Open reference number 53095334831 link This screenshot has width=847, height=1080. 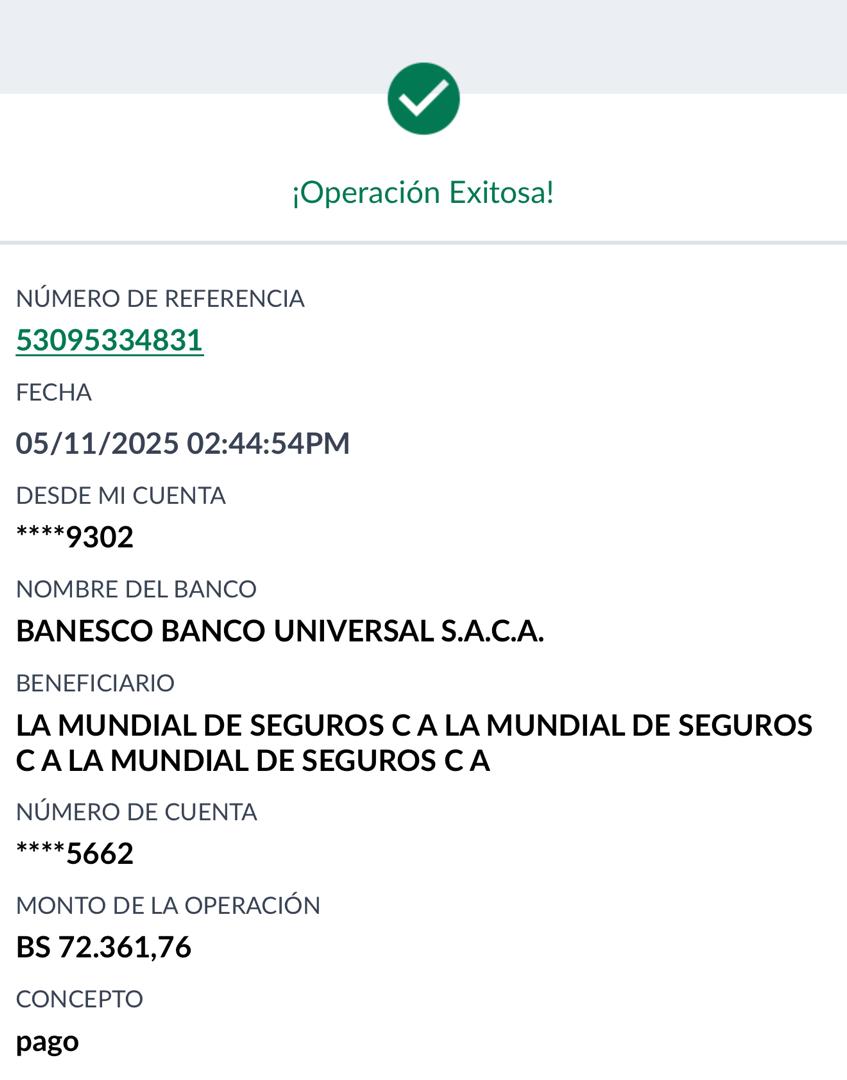(110, 341)
